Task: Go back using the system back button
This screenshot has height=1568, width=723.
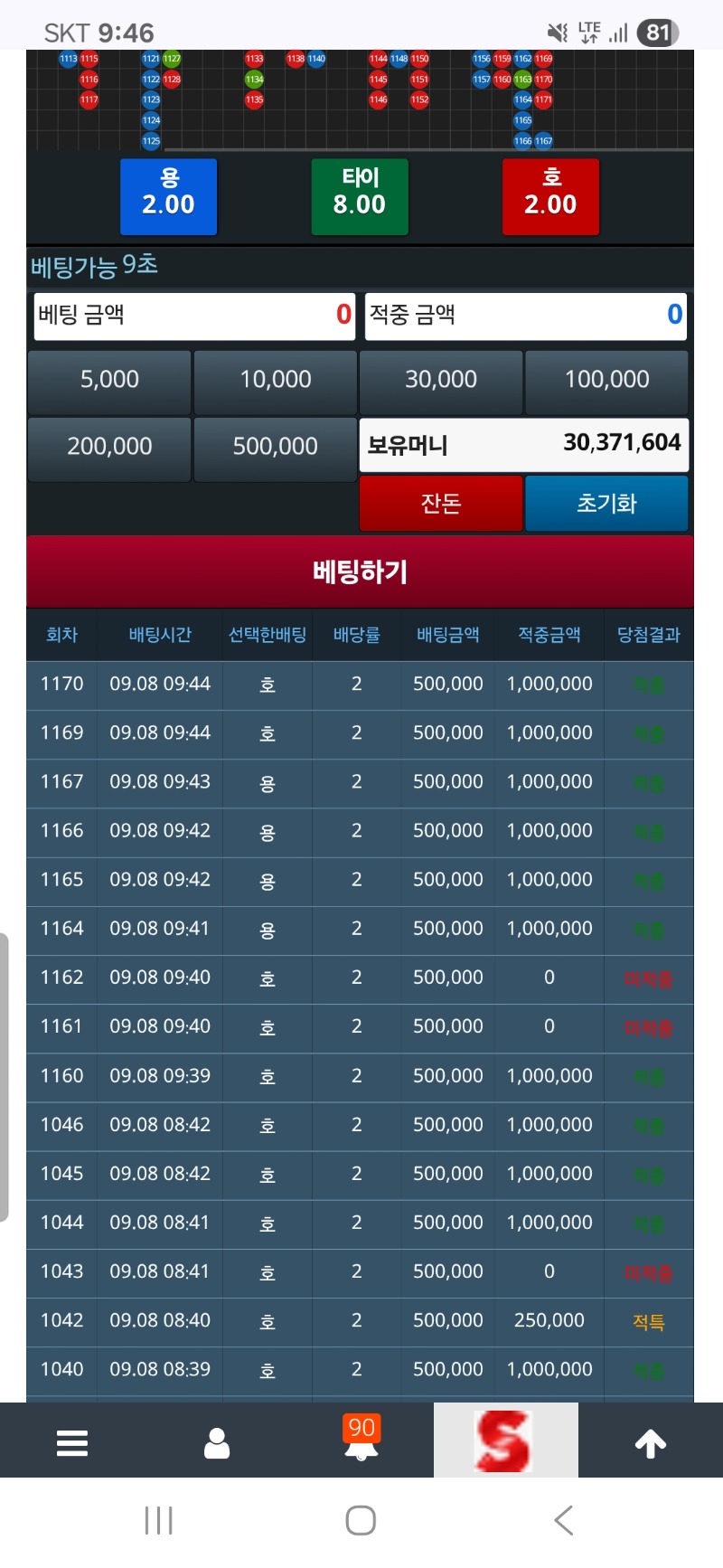Action: pyautogui.click(x=564, y=1520)
